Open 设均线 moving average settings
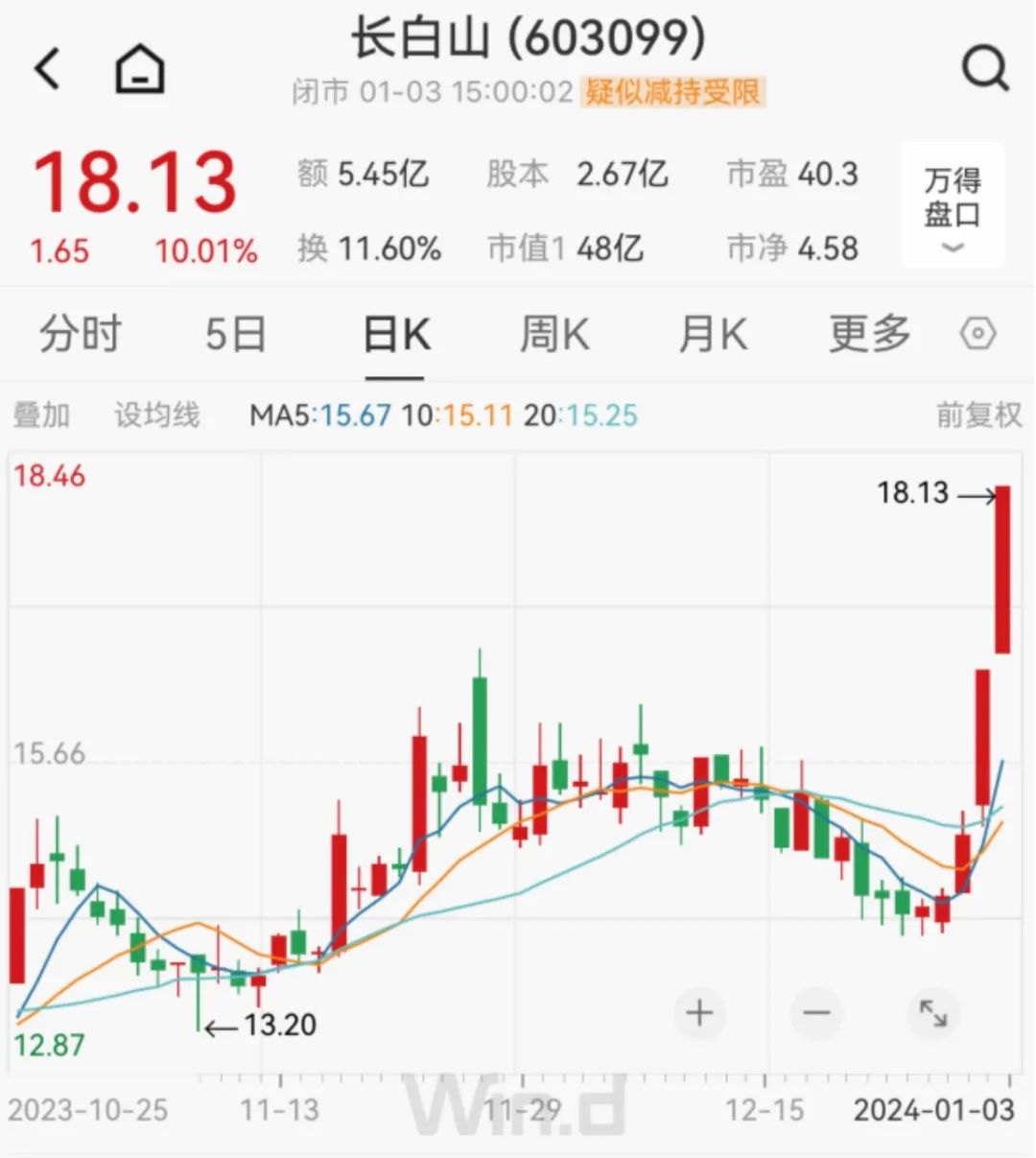Image resolution: width=1036 pixels, height=1158 pixels. coord(157,415)
